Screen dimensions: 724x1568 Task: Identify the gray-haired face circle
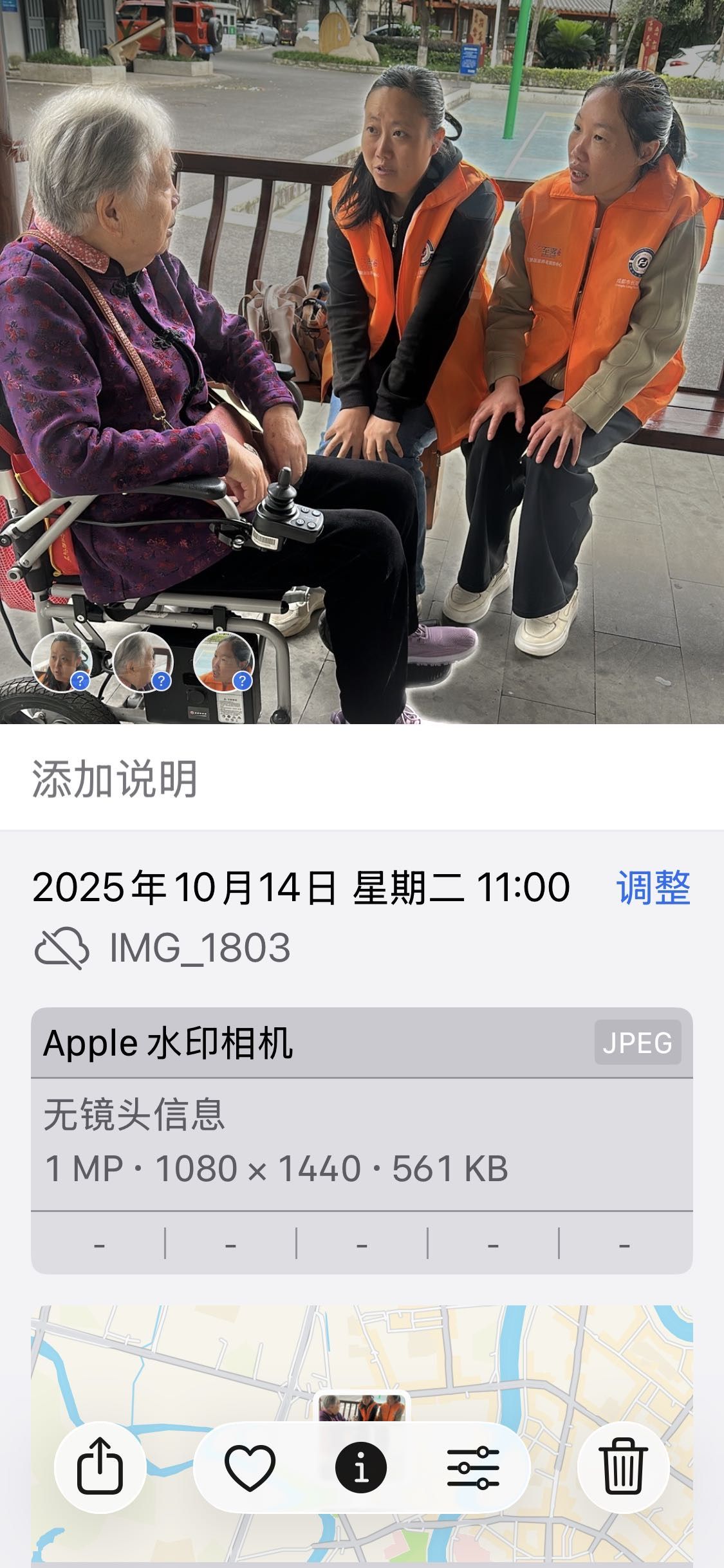point(142,662)
